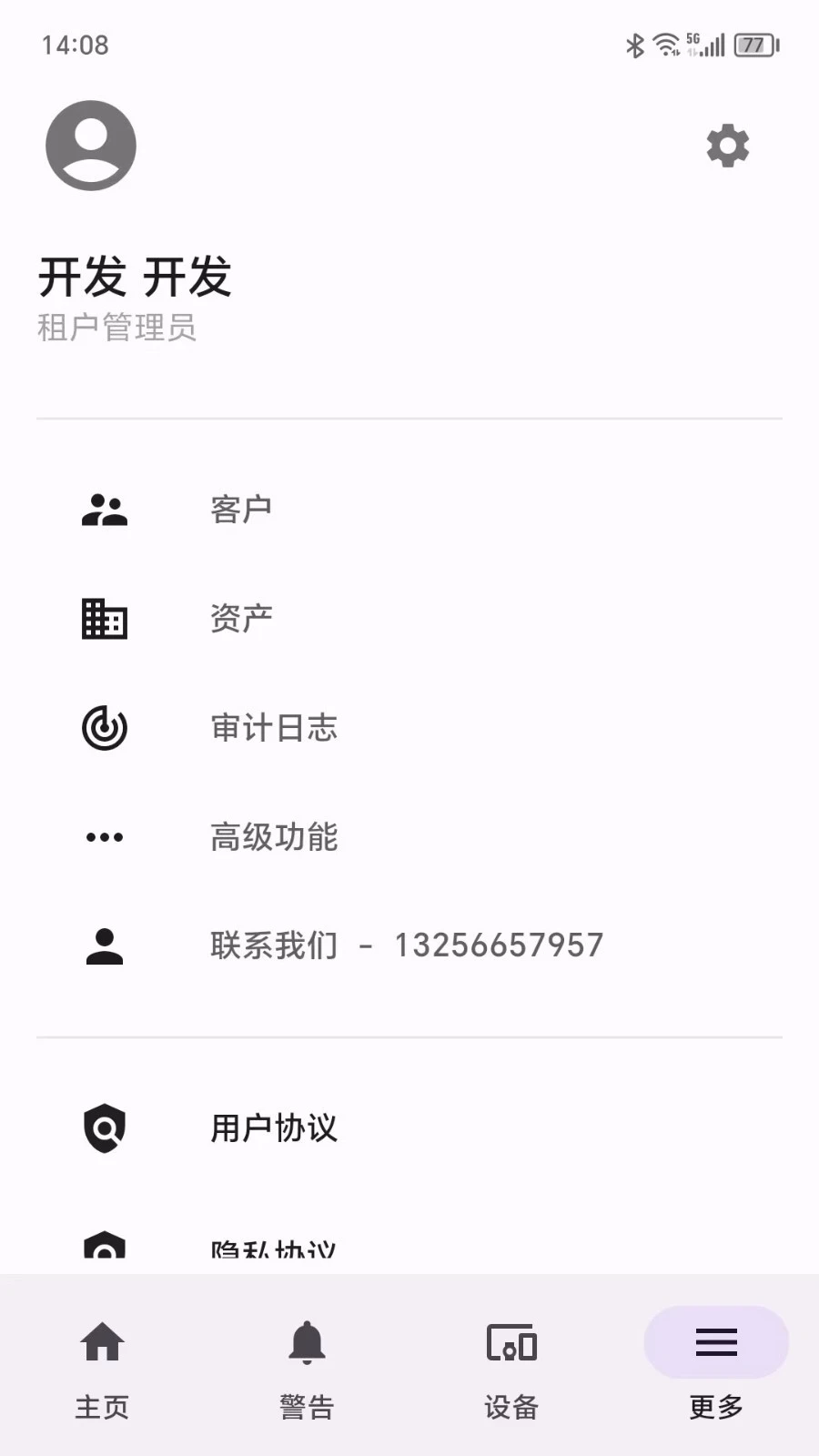
Task: Tap the 高级功能 advanced features ellipsis icon
Action: click(x=103, y=836)
